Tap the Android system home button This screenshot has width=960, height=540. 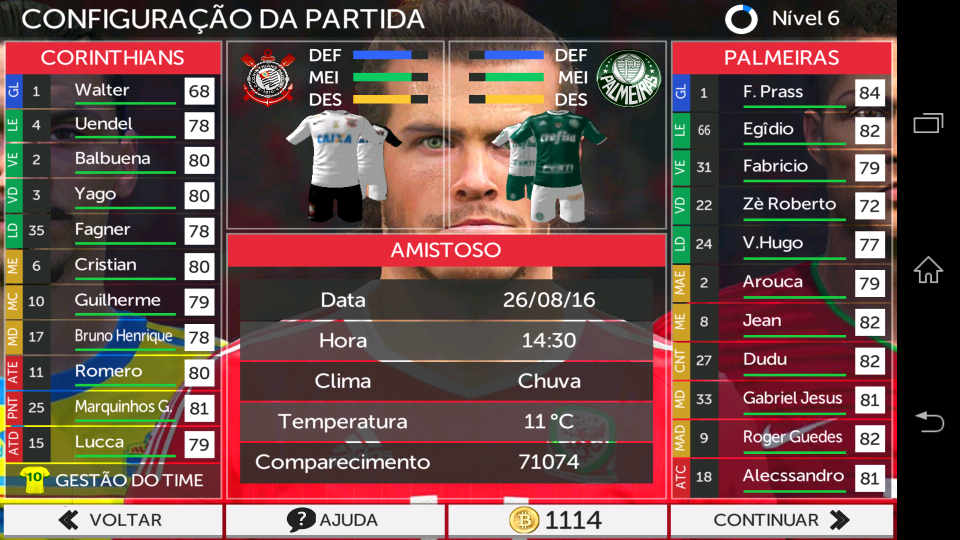pos(928,269)
